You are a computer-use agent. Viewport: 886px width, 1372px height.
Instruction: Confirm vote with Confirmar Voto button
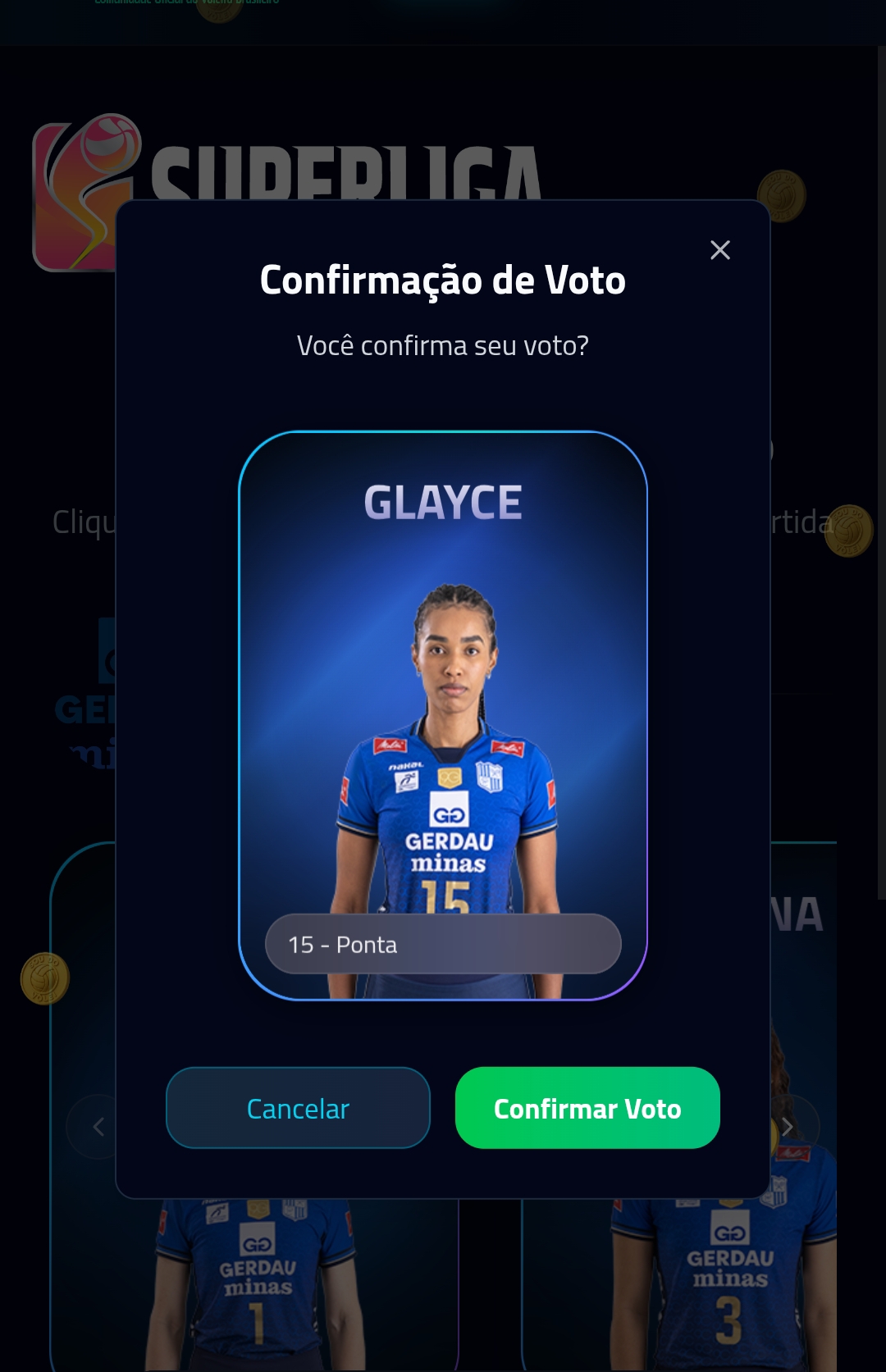click(587, 1108)
